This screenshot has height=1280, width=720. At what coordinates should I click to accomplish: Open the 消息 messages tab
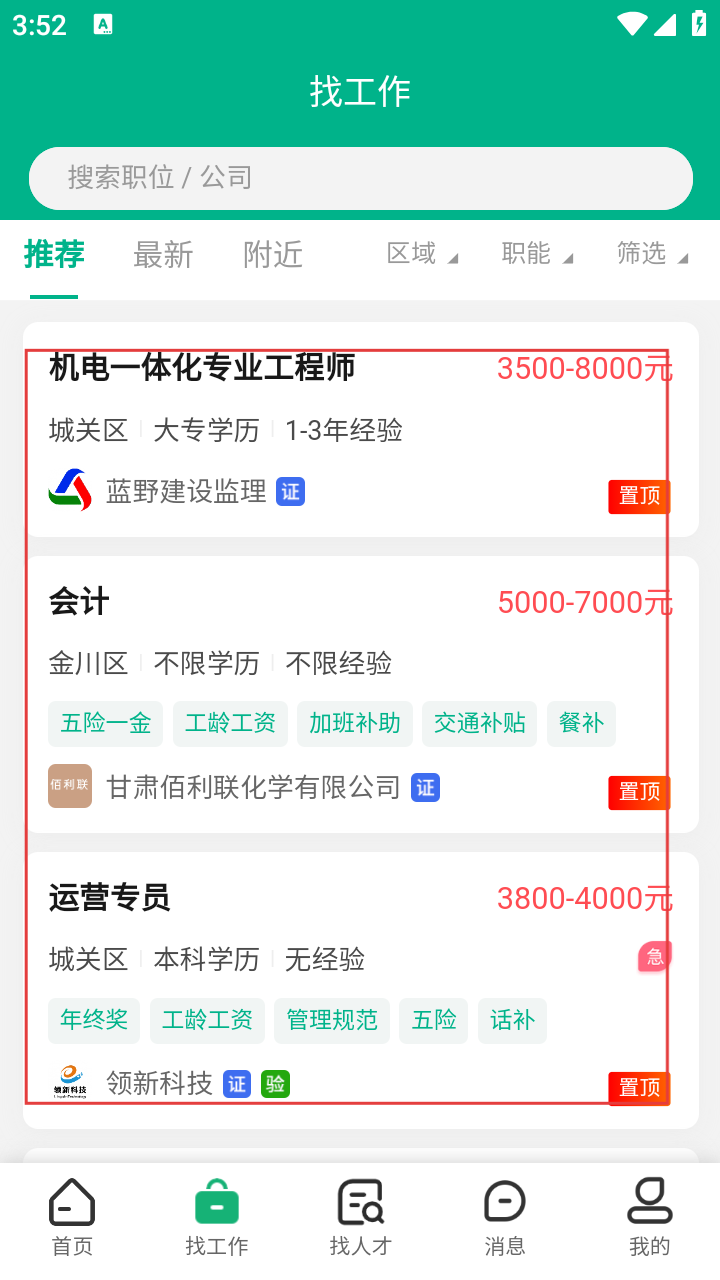point(505,1218)
